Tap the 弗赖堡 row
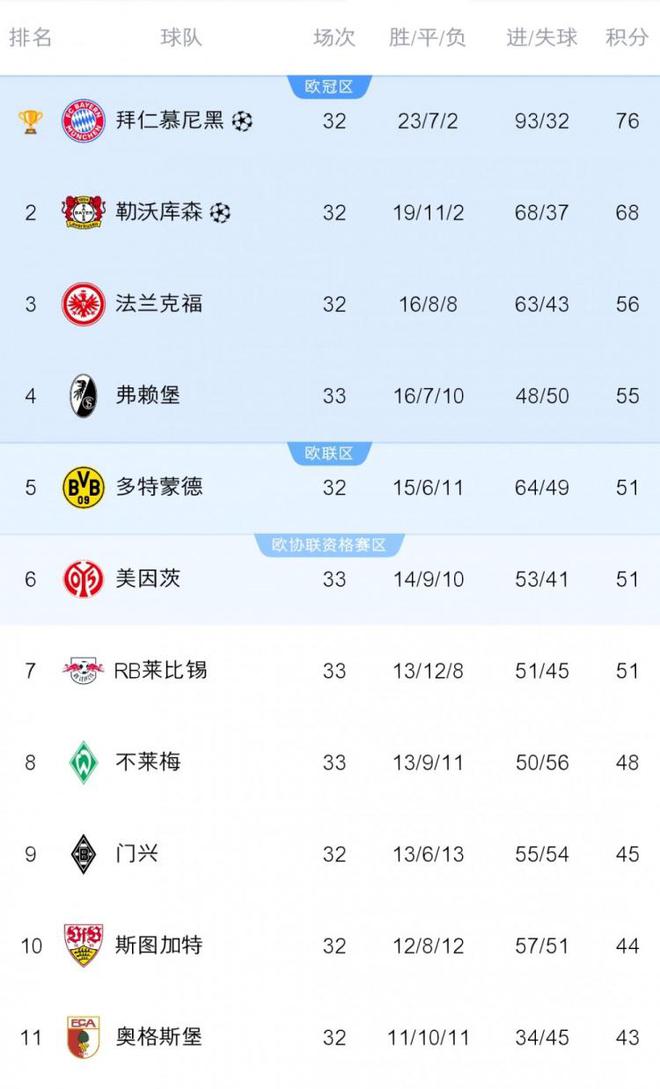The height and width of the screenshot is (1089, 660). 148,396
